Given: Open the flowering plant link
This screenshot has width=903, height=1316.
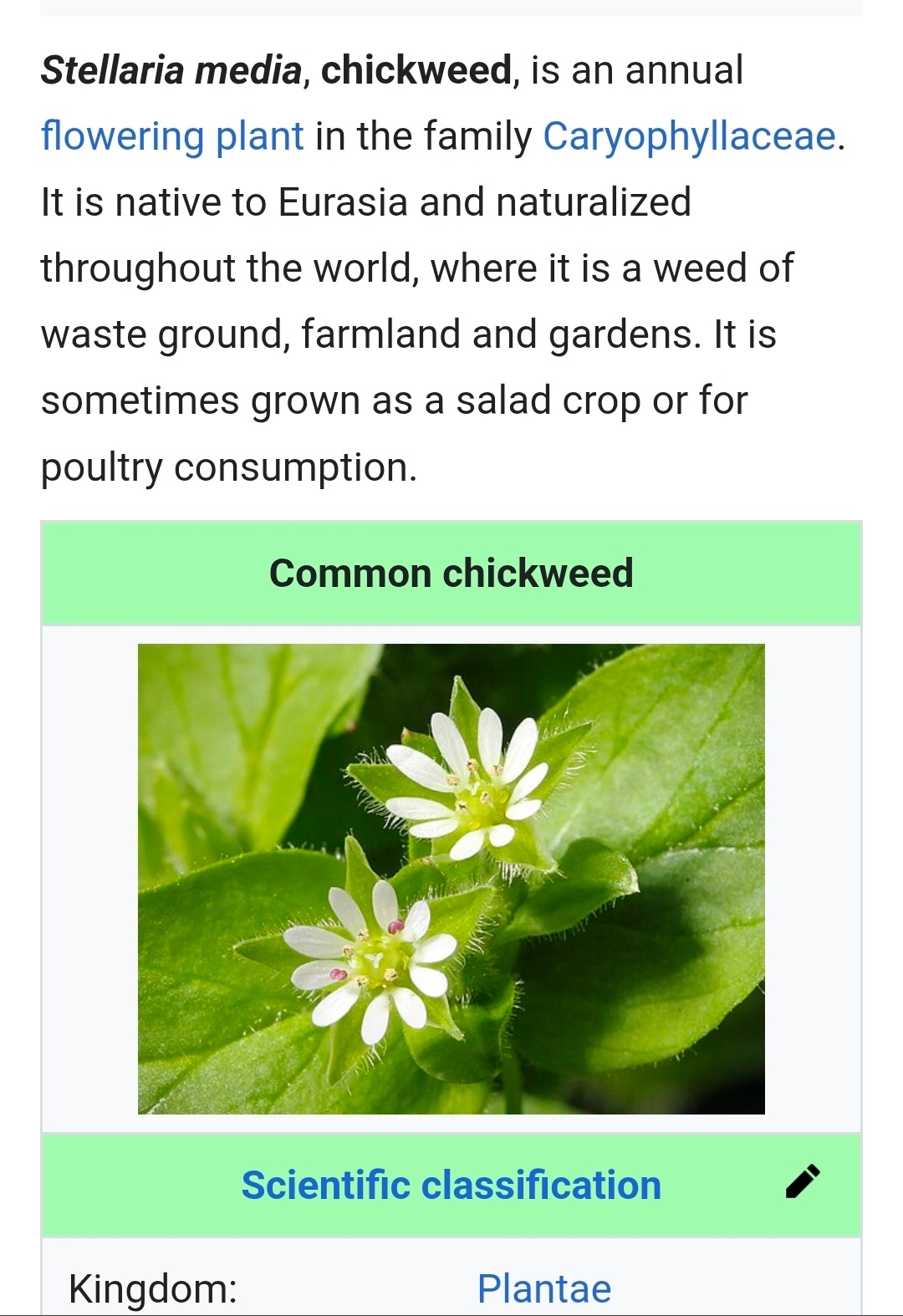Looking at the screenshot, I should coord(172,136).
